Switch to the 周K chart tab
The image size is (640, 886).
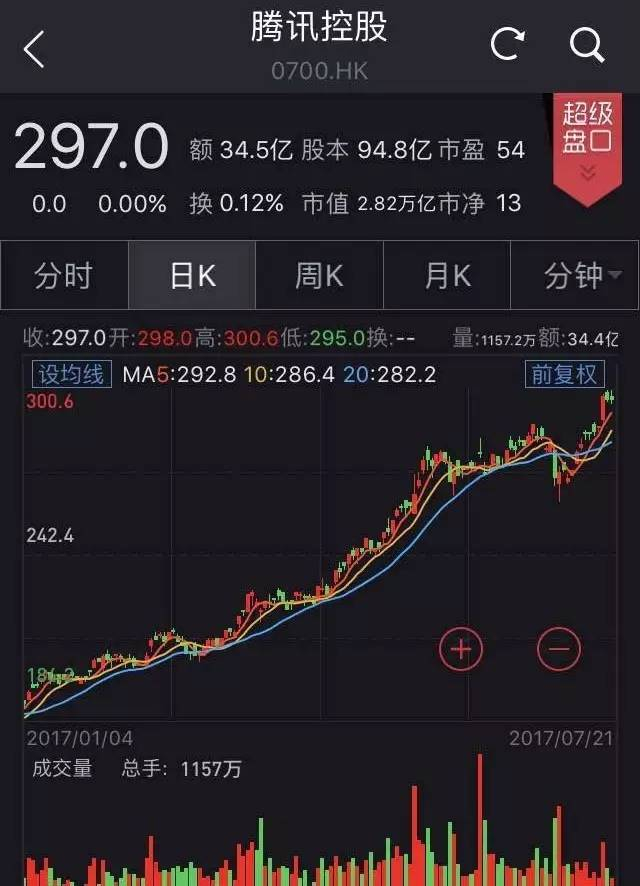tap(320, 275)
